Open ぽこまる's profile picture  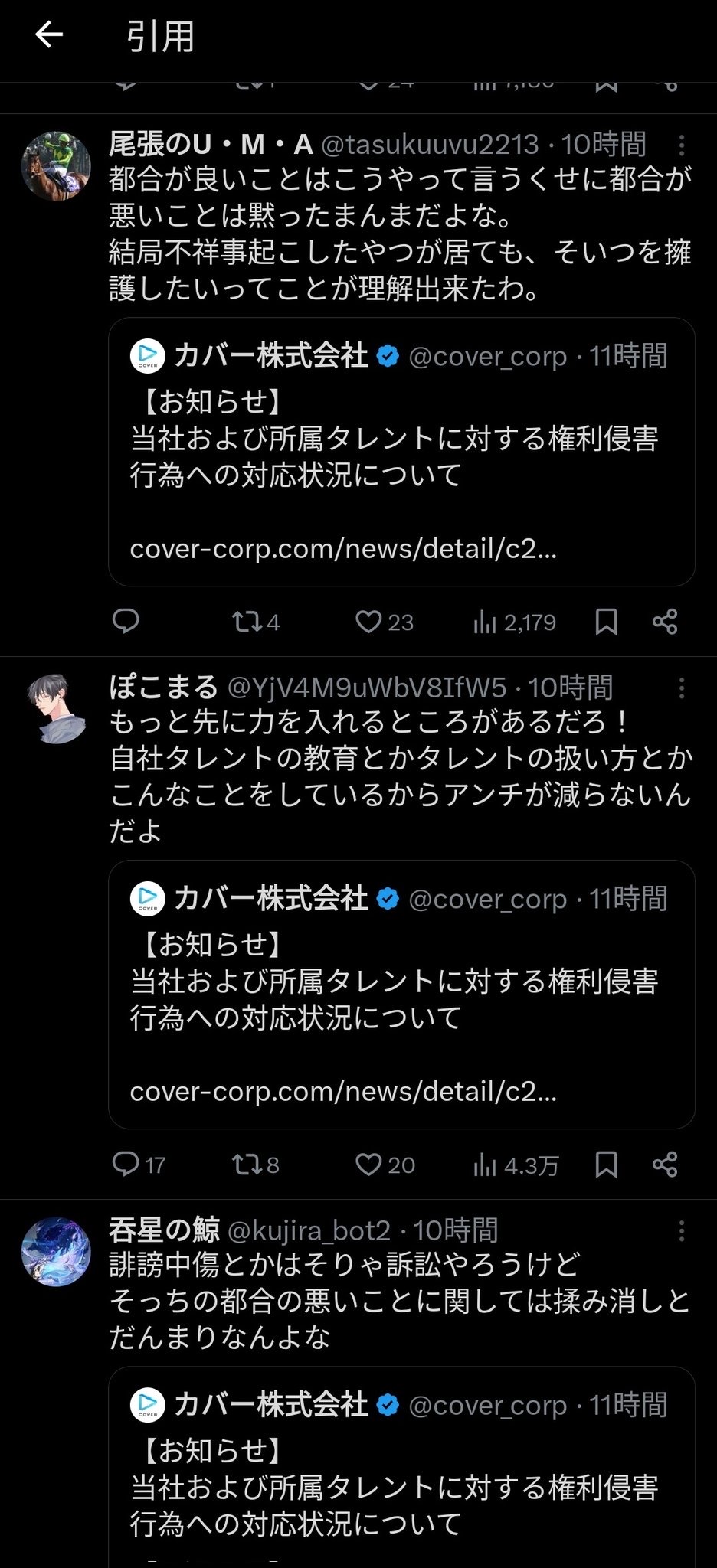tap(56, 708)
